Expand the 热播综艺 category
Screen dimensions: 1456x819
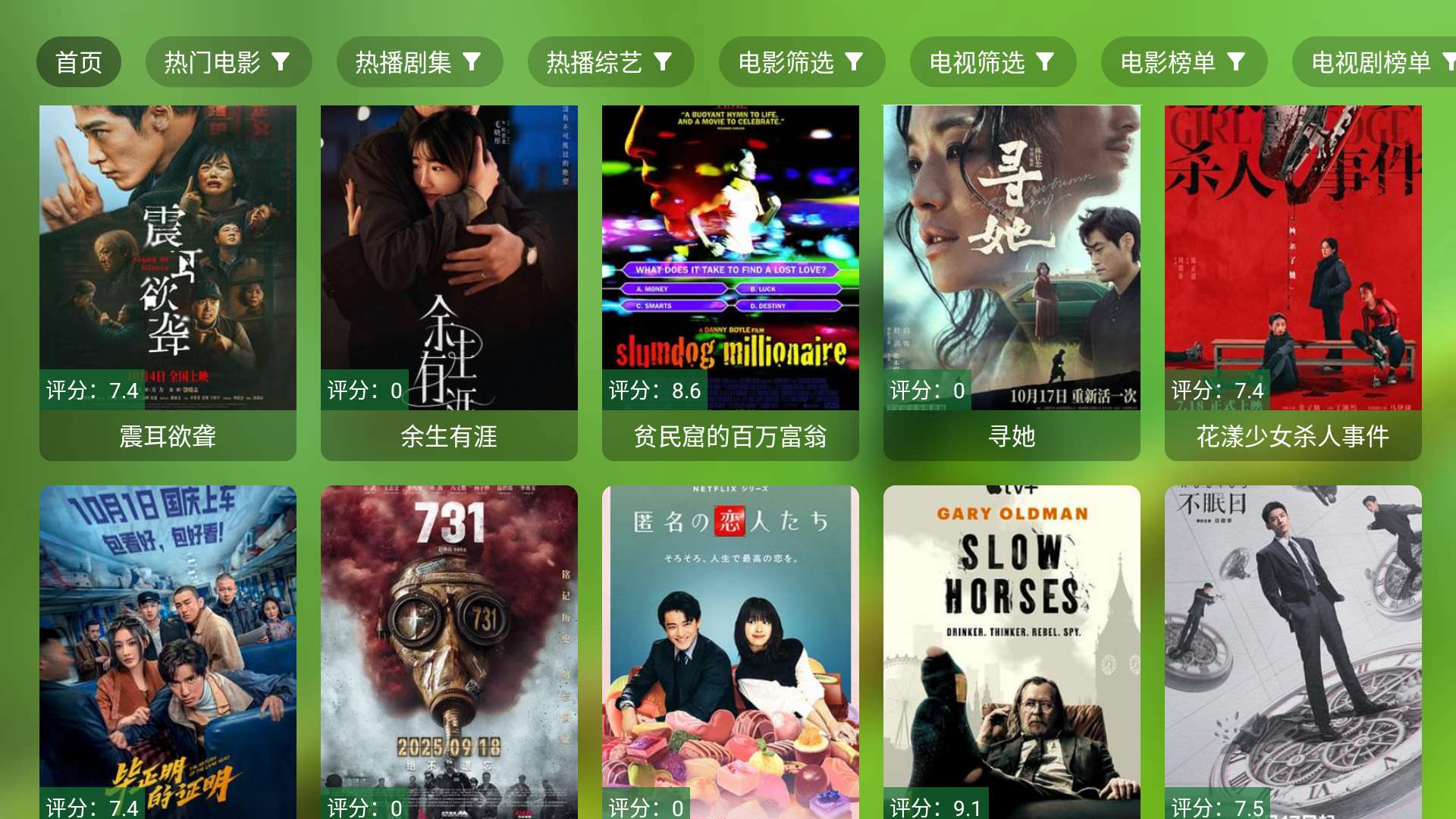point(610,62)
